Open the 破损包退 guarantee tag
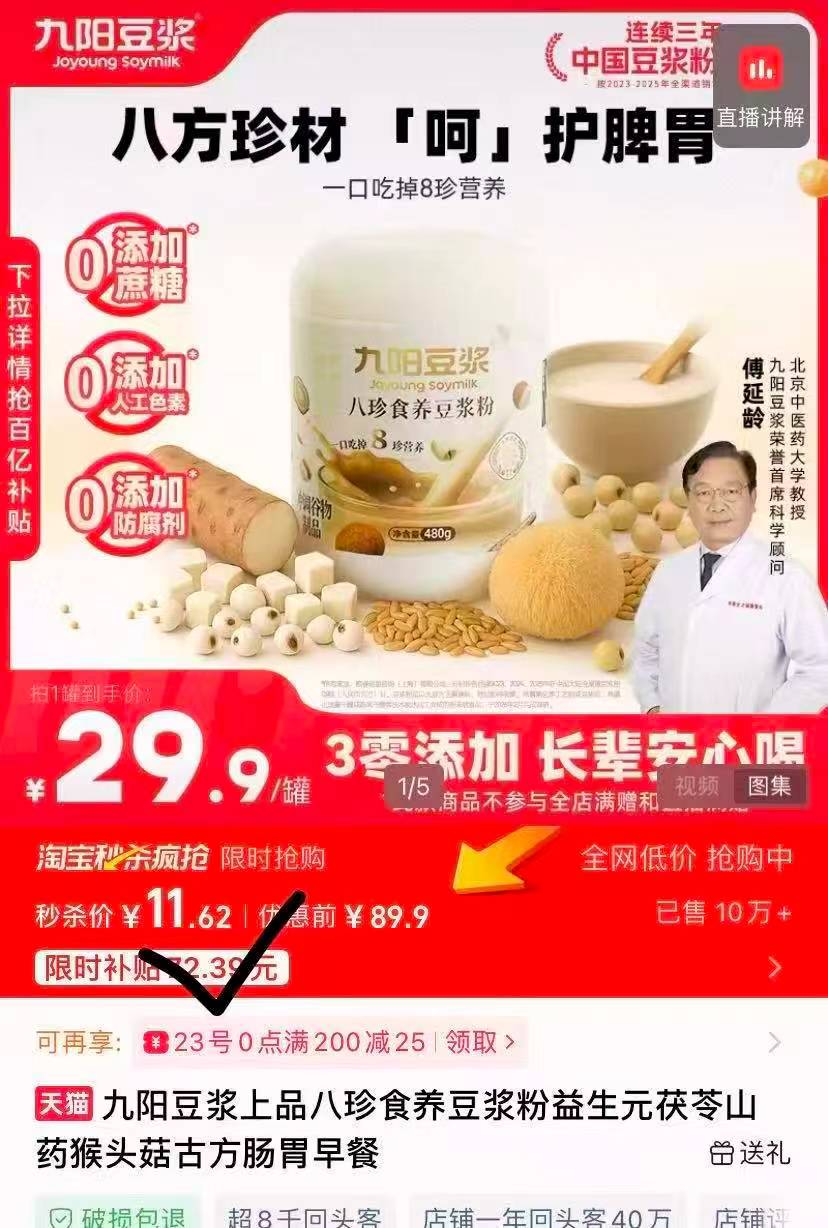The height and width of the screenshot is (1228, 828). 118,1216
